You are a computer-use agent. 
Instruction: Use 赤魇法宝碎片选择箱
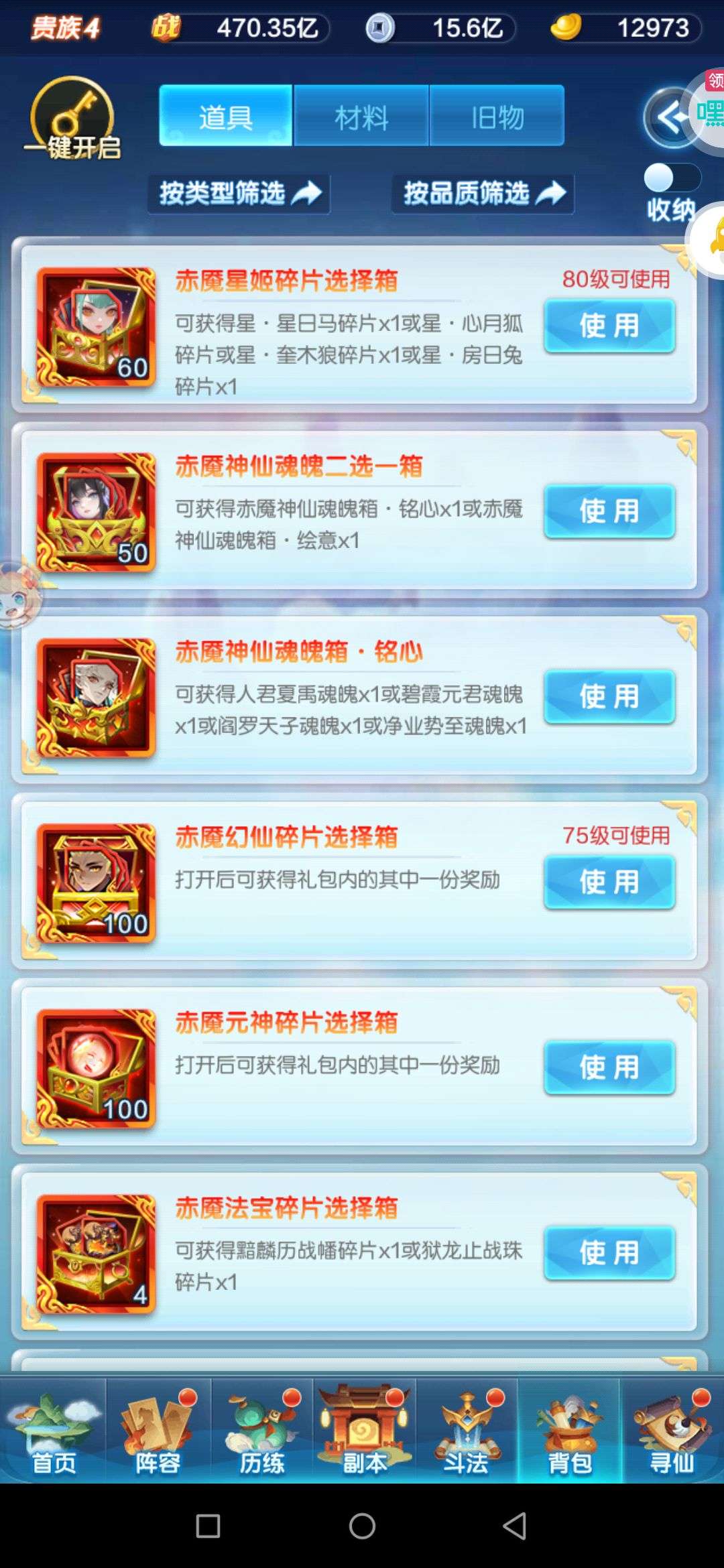(609, 1252)
